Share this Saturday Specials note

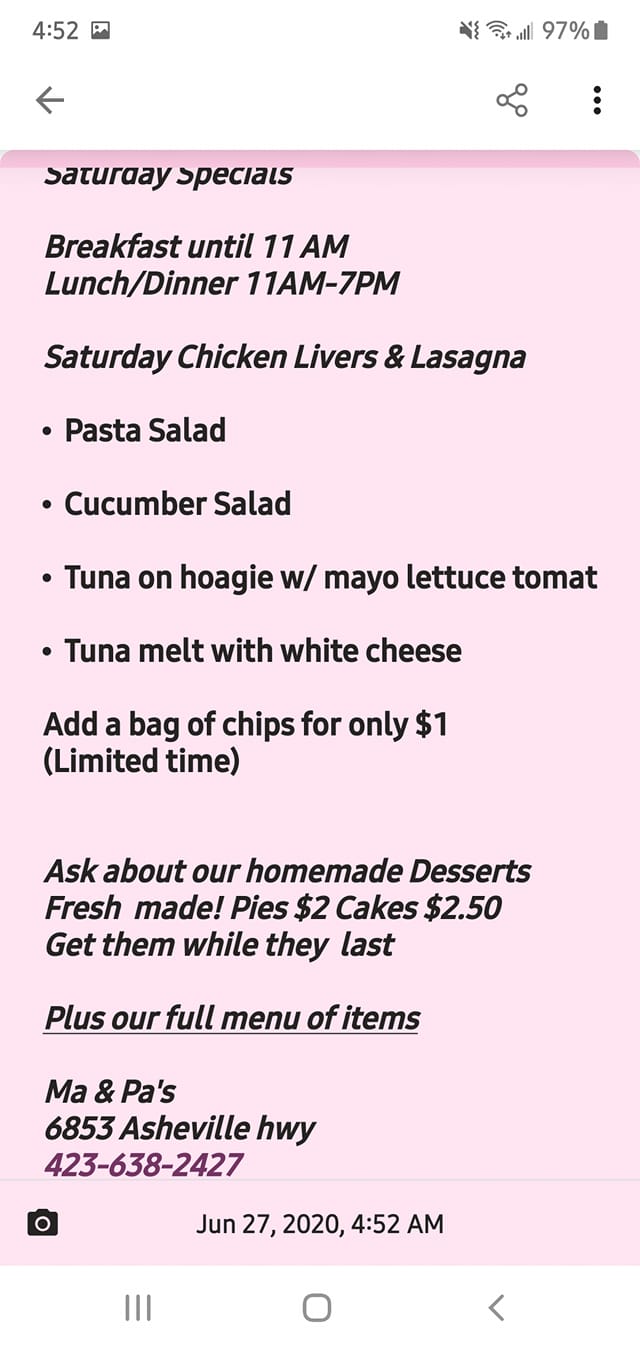coord(512,99)
